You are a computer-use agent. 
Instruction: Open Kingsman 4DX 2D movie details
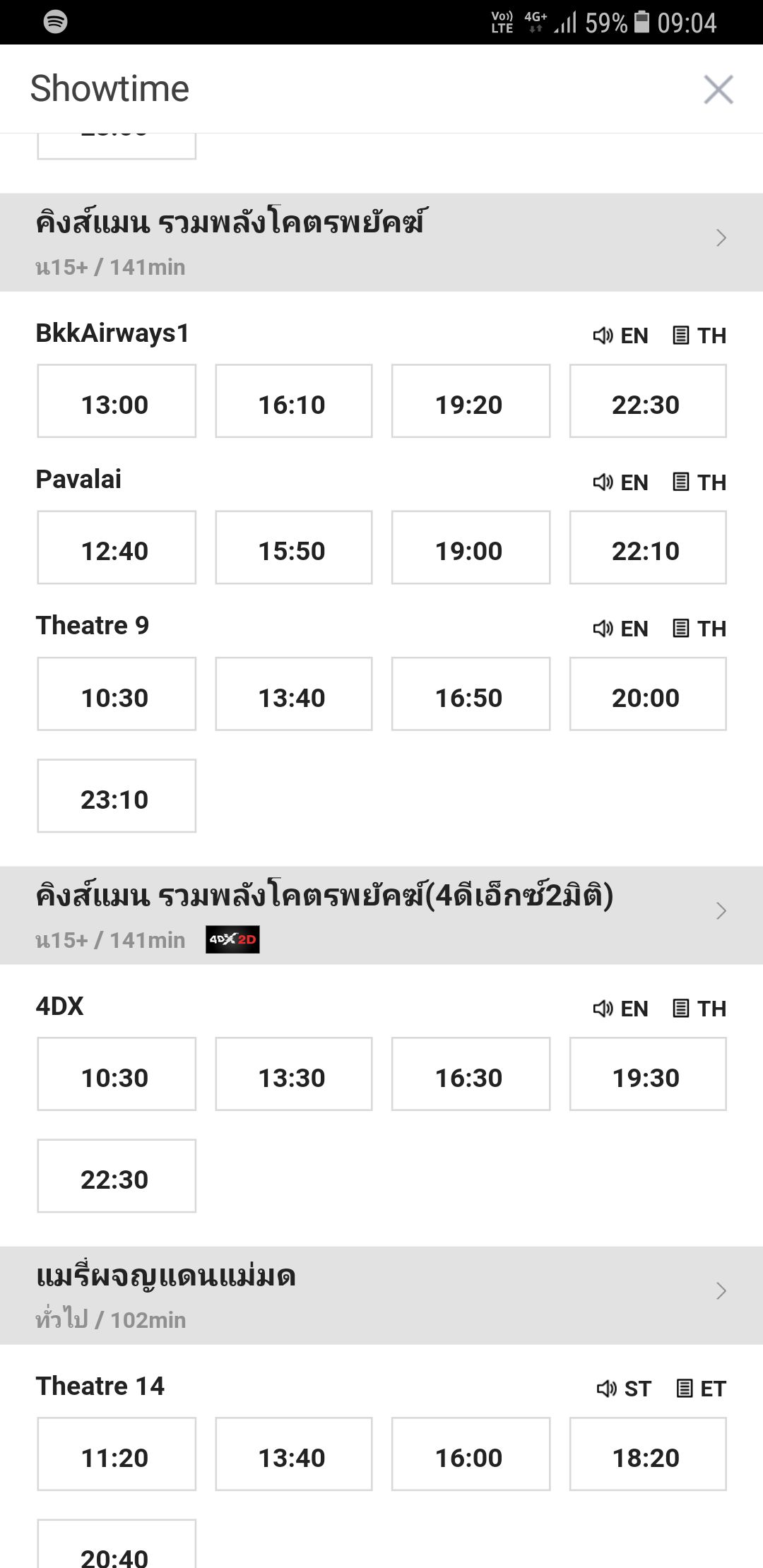381,915
